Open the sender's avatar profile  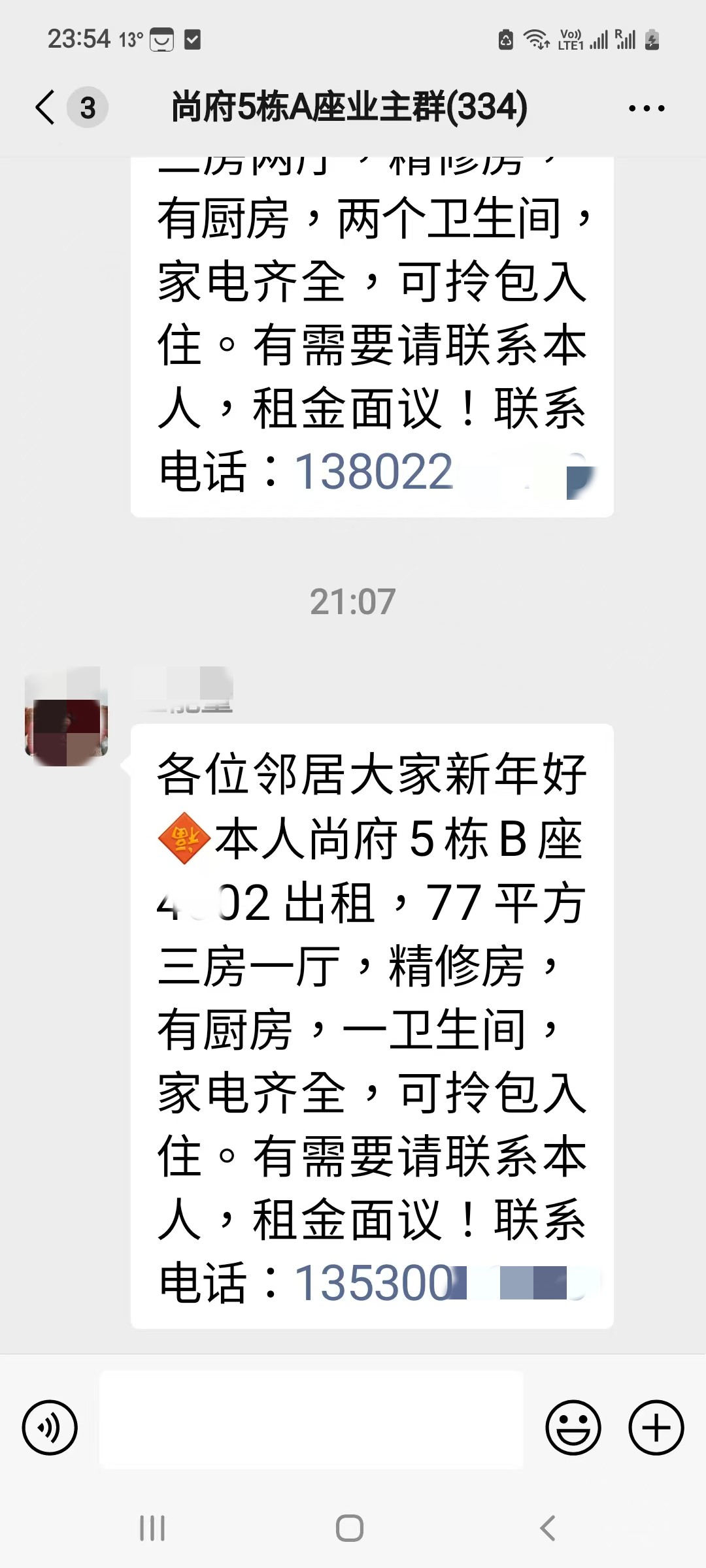point(67,717)
